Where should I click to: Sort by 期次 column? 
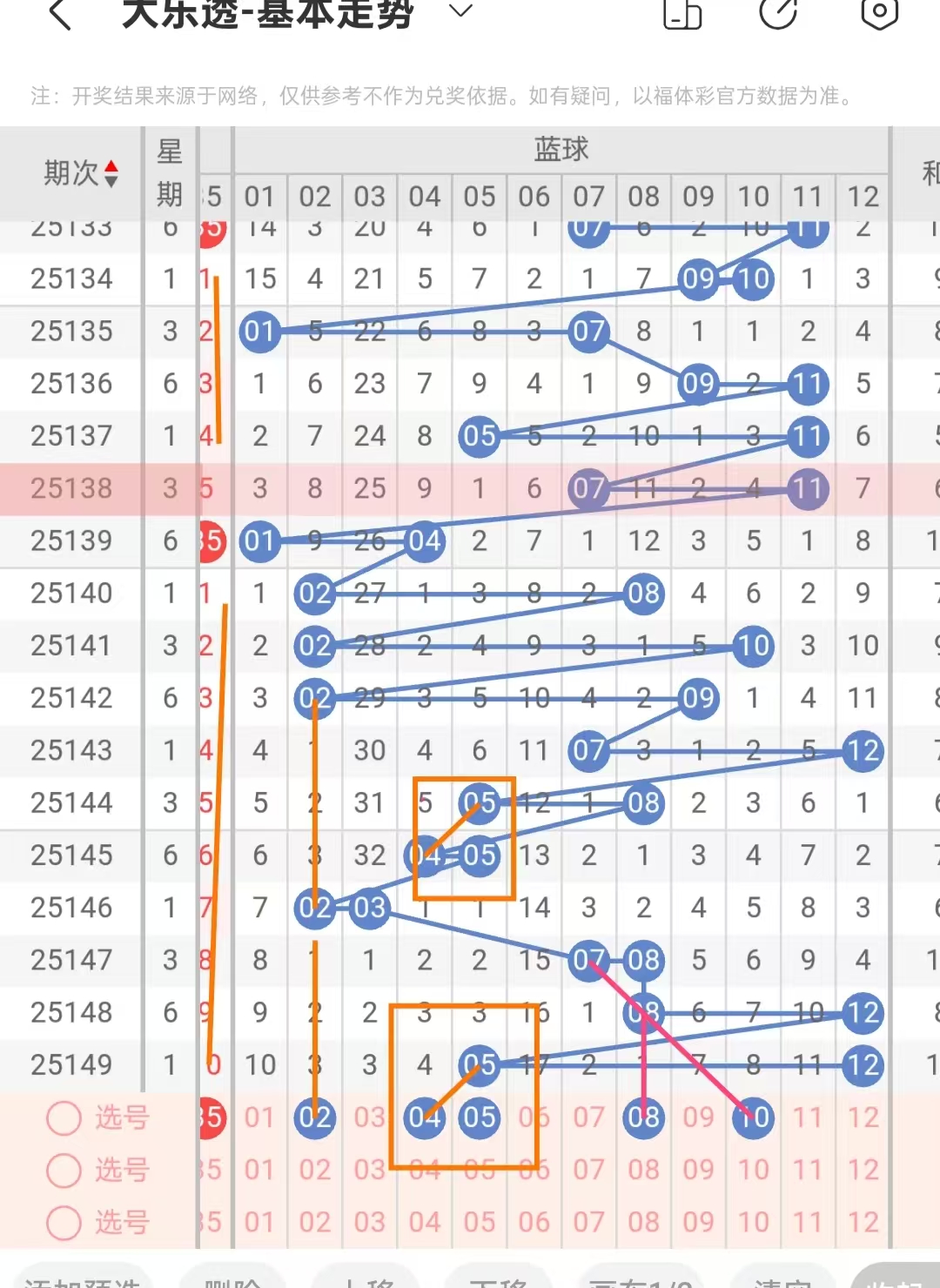point(80,173)
